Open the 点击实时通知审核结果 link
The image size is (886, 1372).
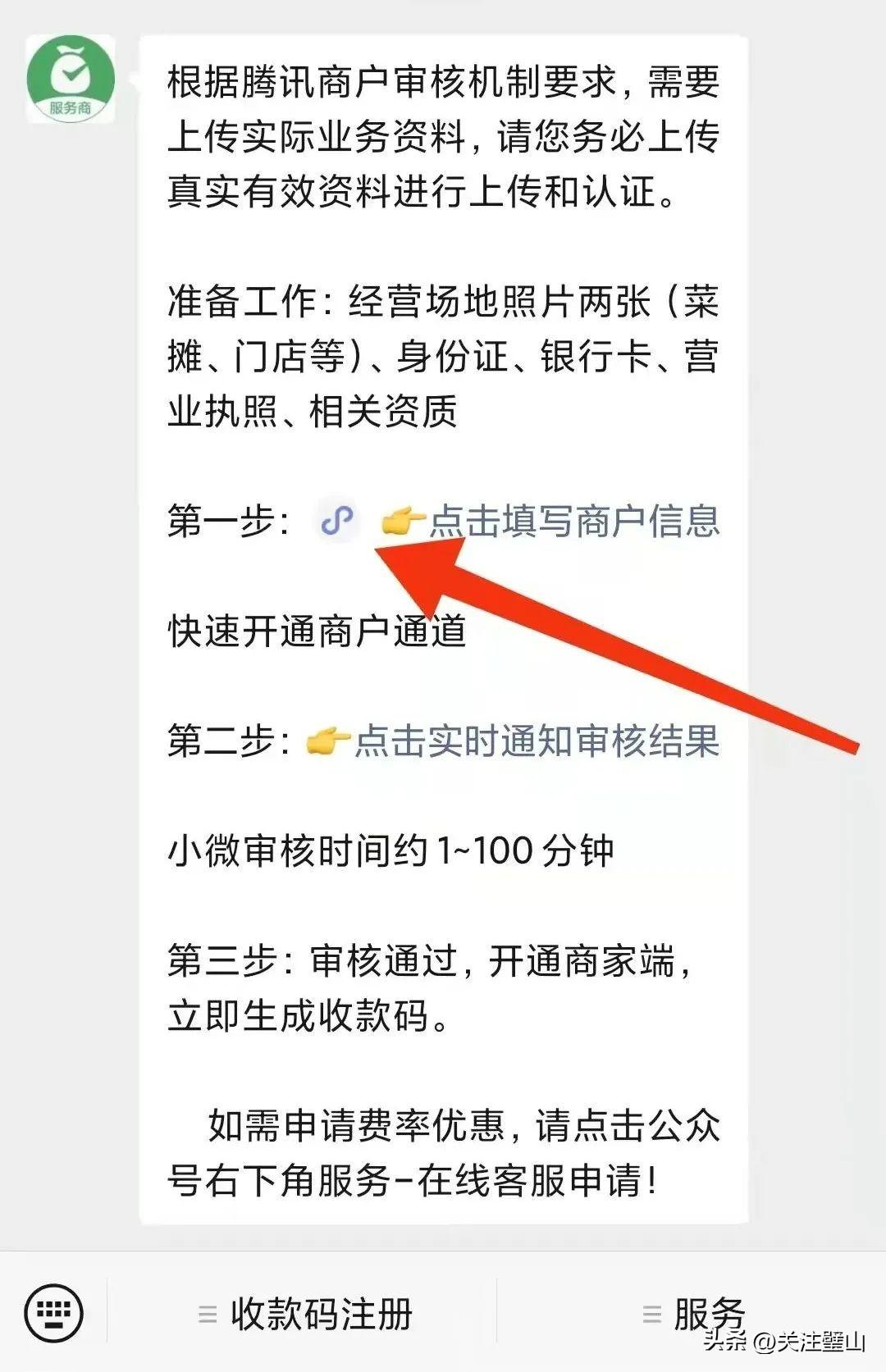pyautogui.click(x=536, y=741)
